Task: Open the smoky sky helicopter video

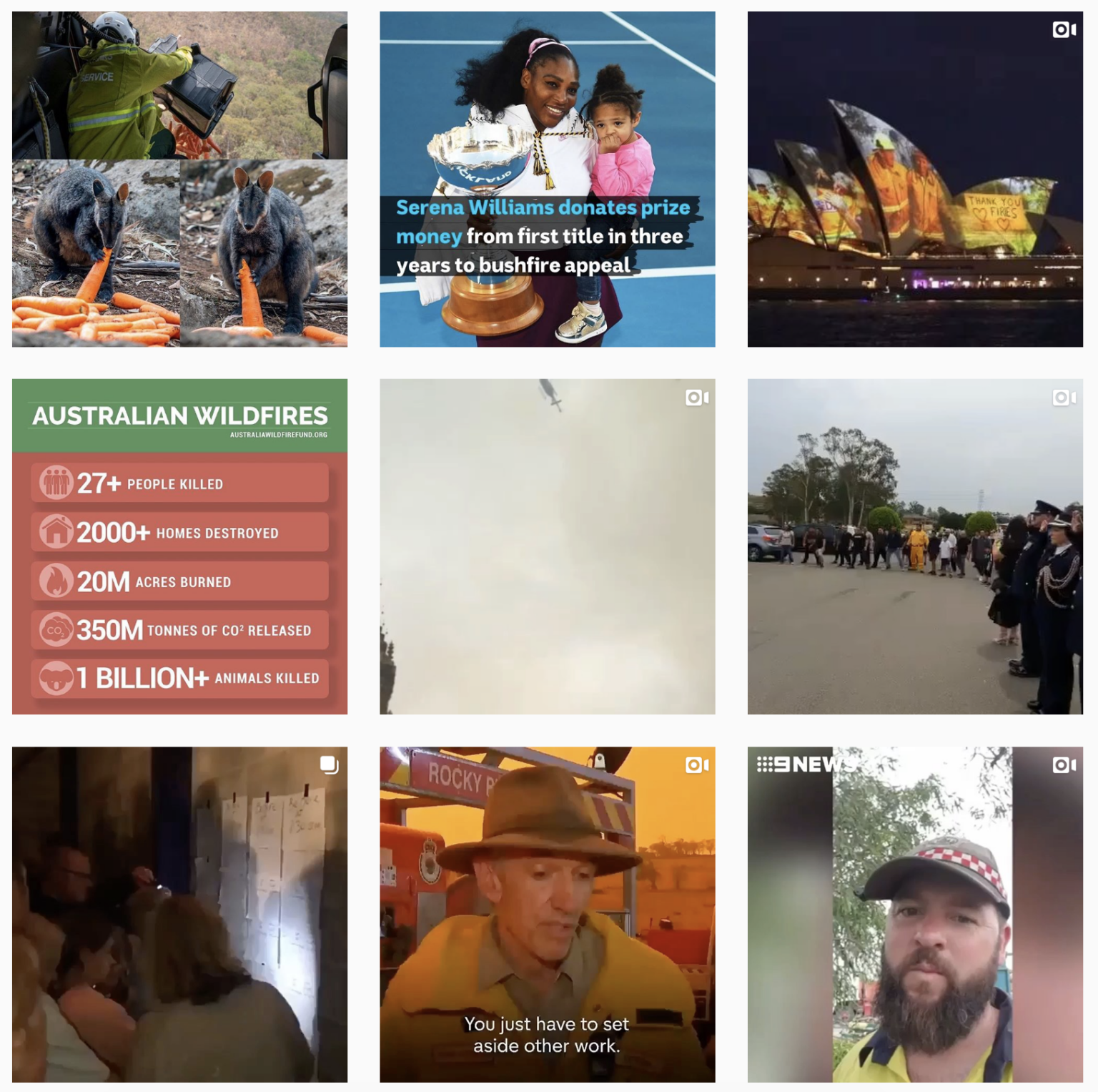Action: (547, 546)
